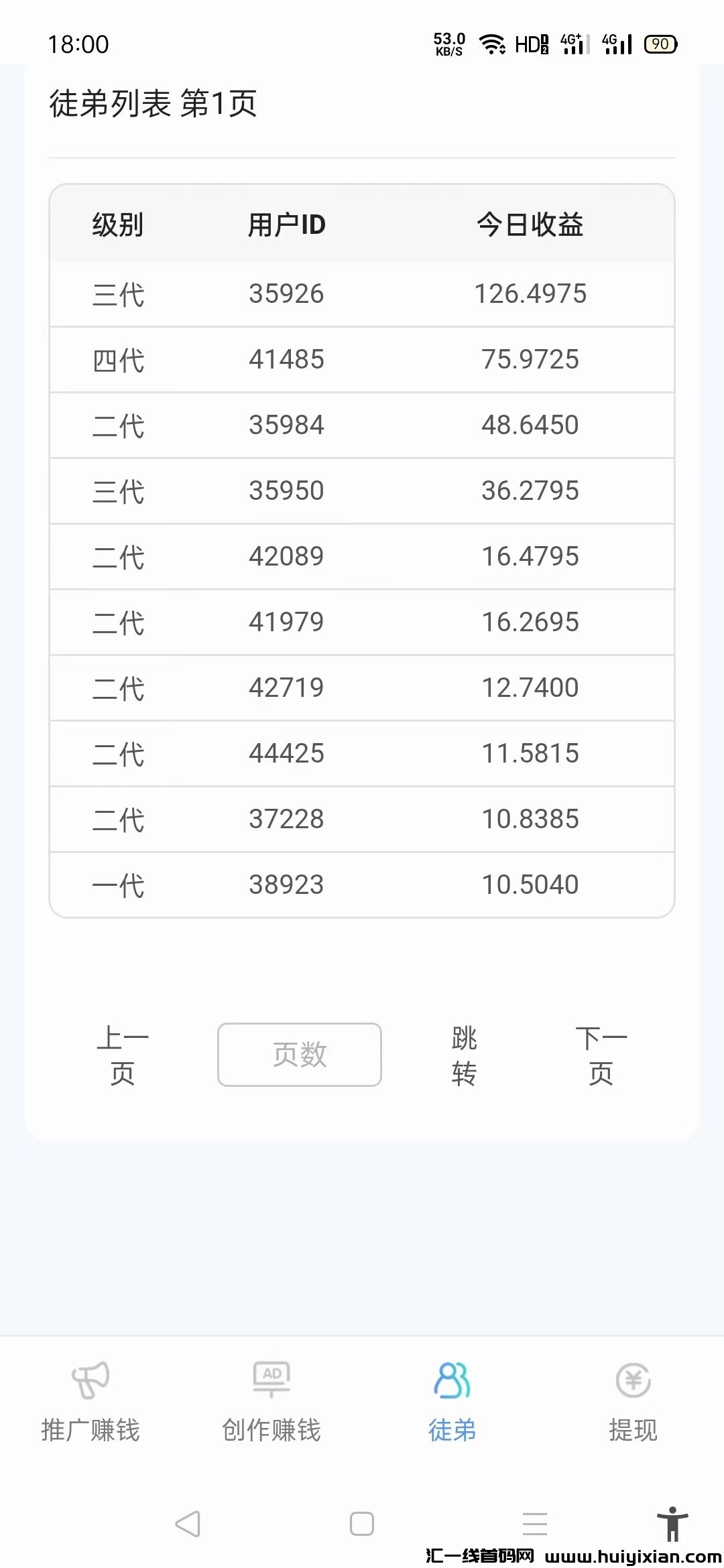Select the row for user ID 35926
This screenshot has height=1568, width=724.
(x=362, y=293)
